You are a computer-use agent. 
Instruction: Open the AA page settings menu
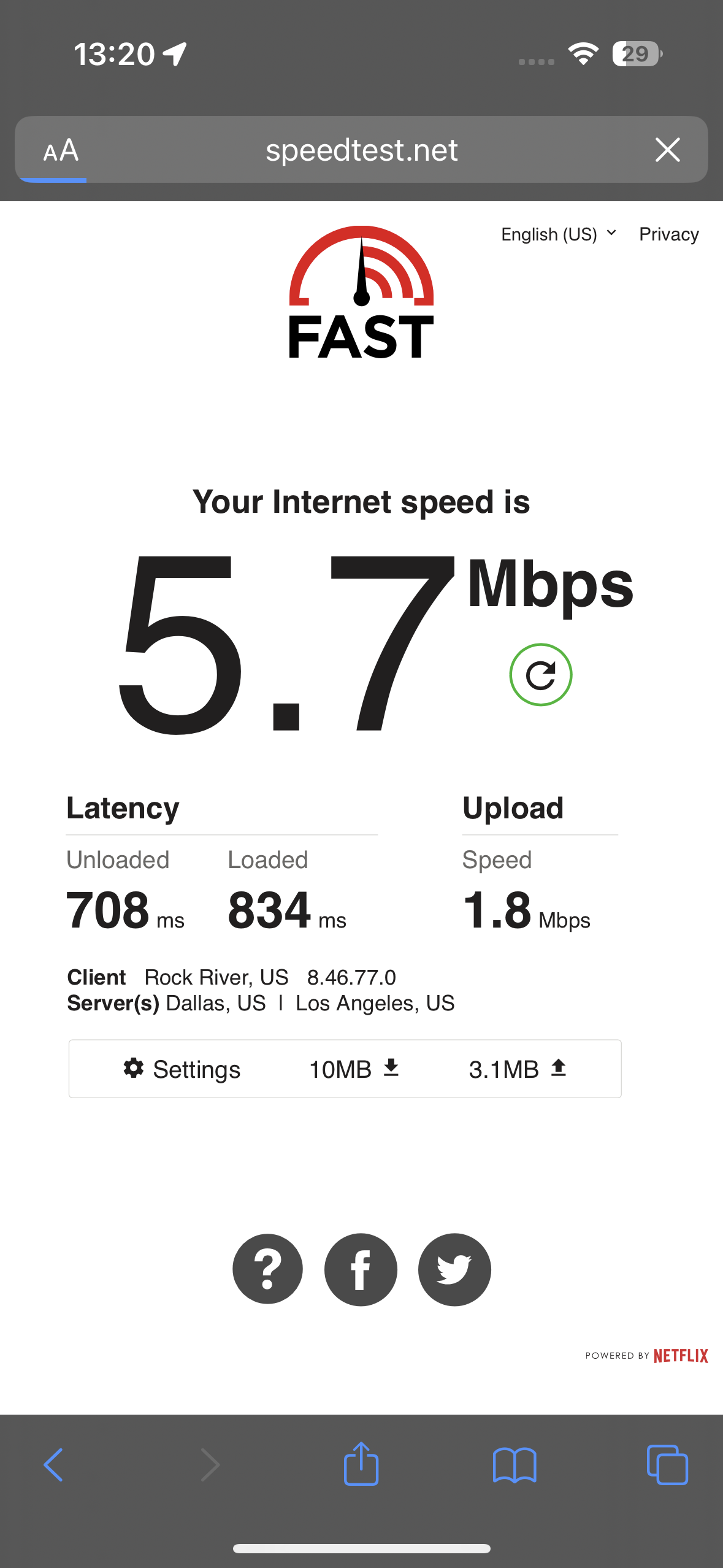click(x=61, y=150)
